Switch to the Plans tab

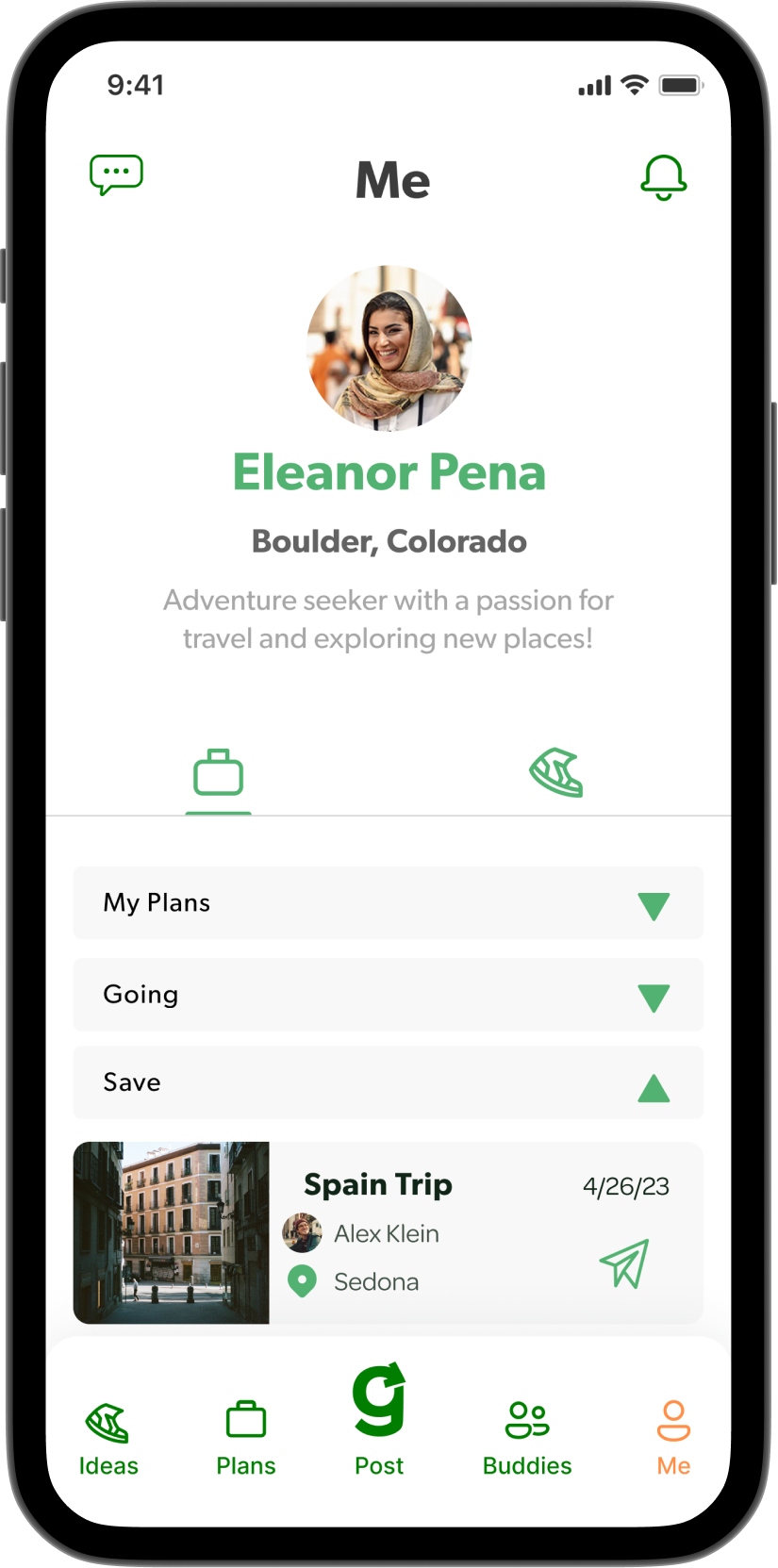(x=245, y=1438)
